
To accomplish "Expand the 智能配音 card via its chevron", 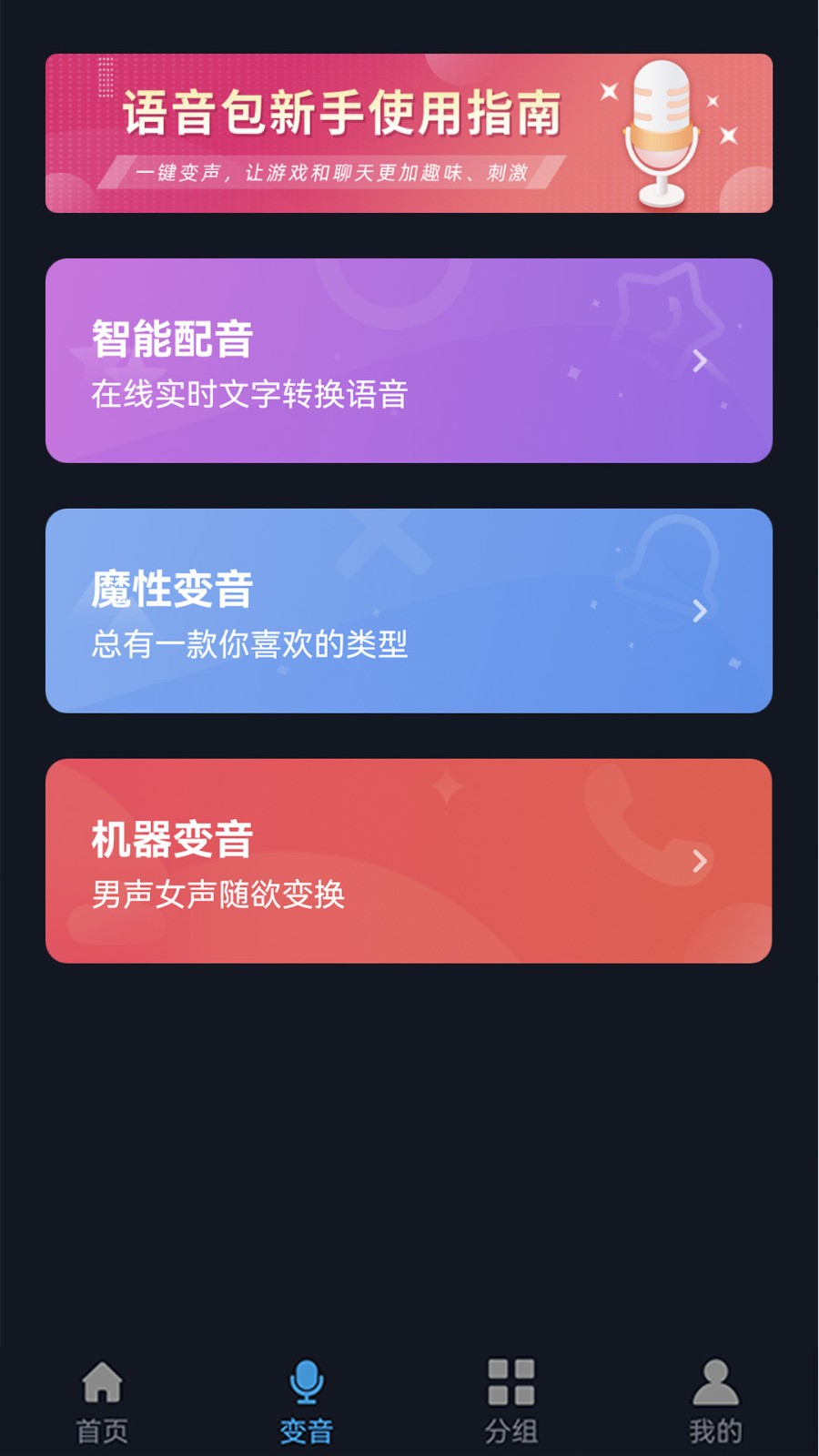I will click(x=698, y=361).
